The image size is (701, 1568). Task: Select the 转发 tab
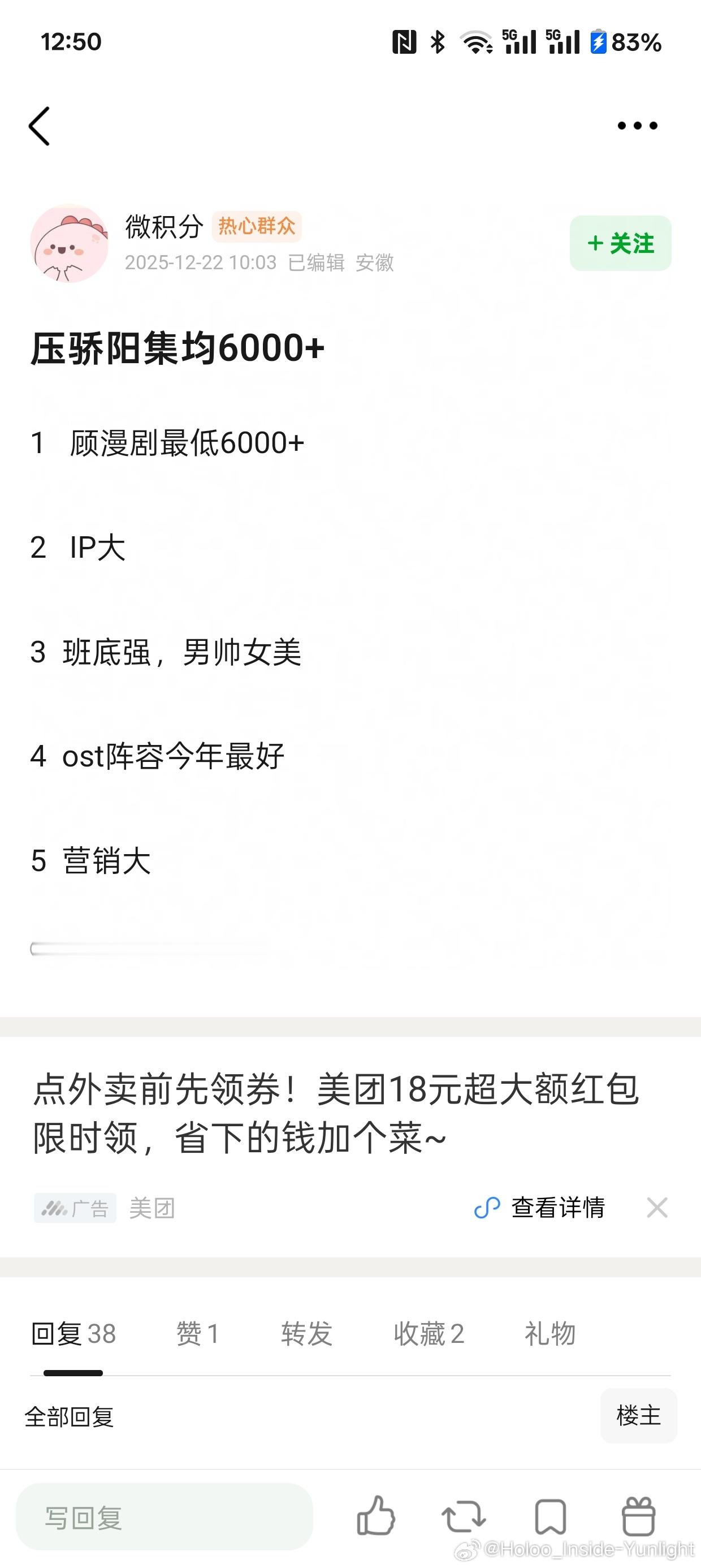click(x=306, y=1333)
